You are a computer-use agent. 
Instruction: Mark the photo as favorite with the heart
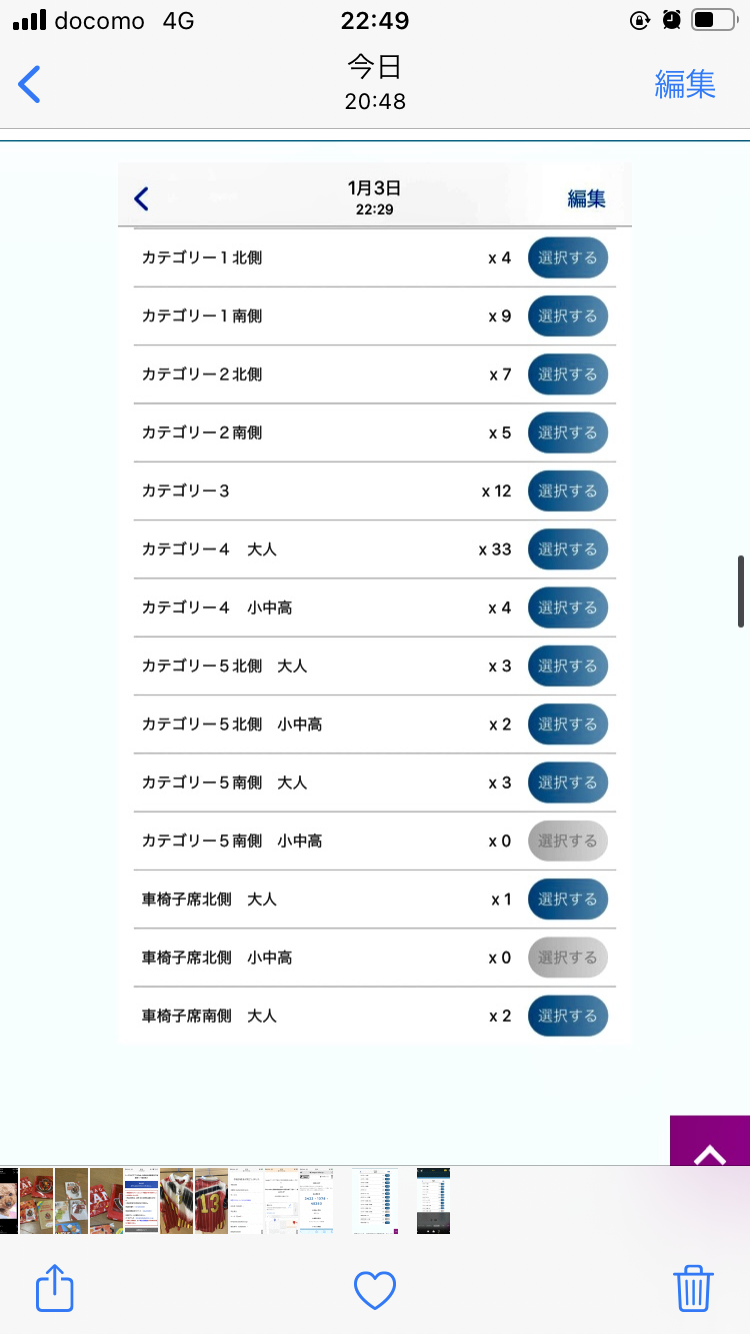click(x=375, y=1291)
